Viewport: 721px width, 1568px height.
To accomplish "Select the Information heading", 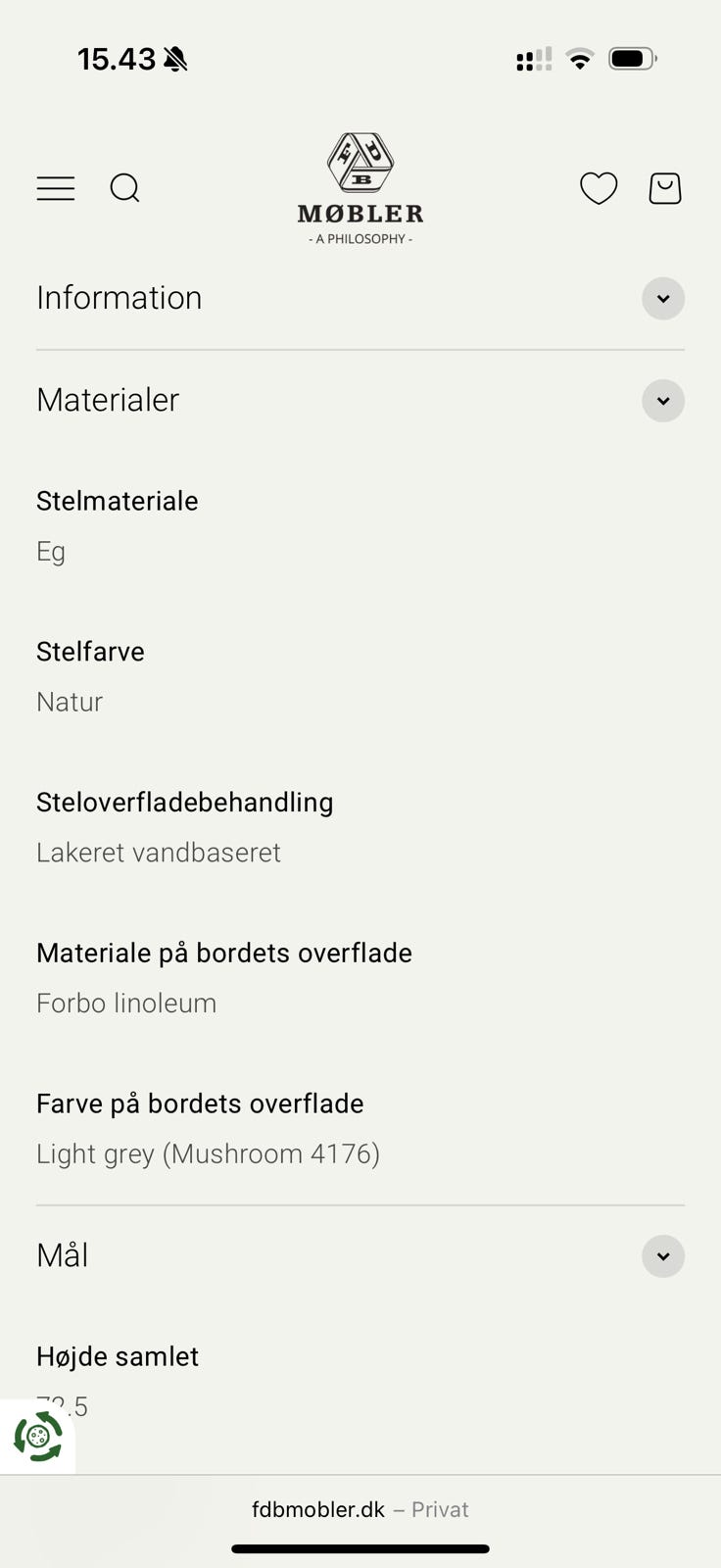I will tap(119, 297).
